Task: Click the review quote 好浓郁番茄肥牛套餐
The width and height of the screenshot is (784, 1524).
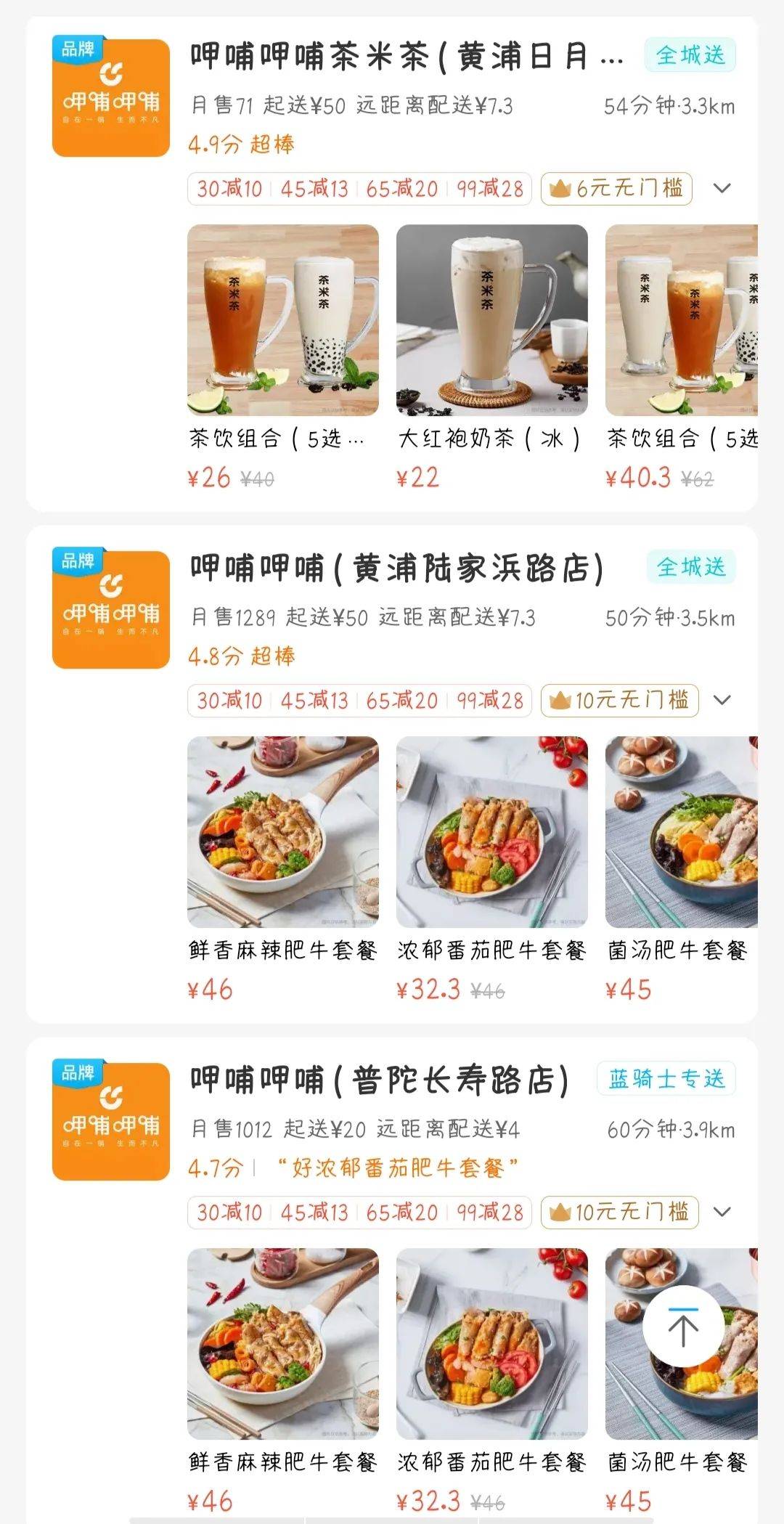Action: [x=396, y=1168]
